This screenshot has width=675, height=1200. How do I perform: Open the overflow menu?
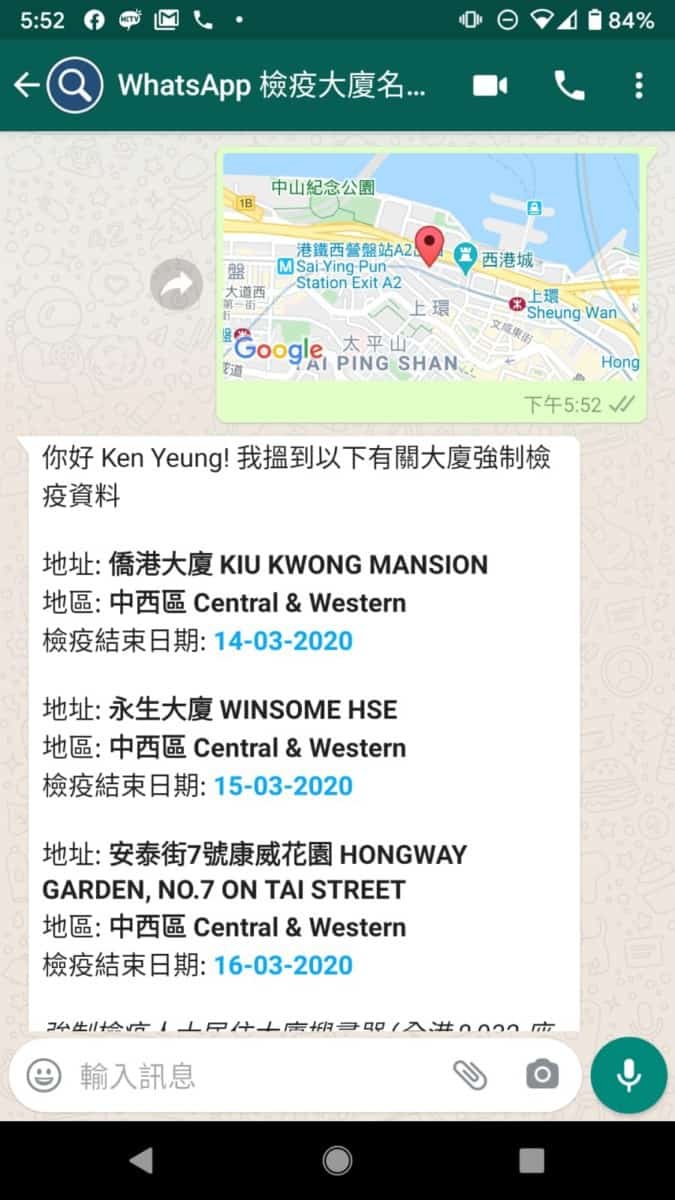click(639, 86)
